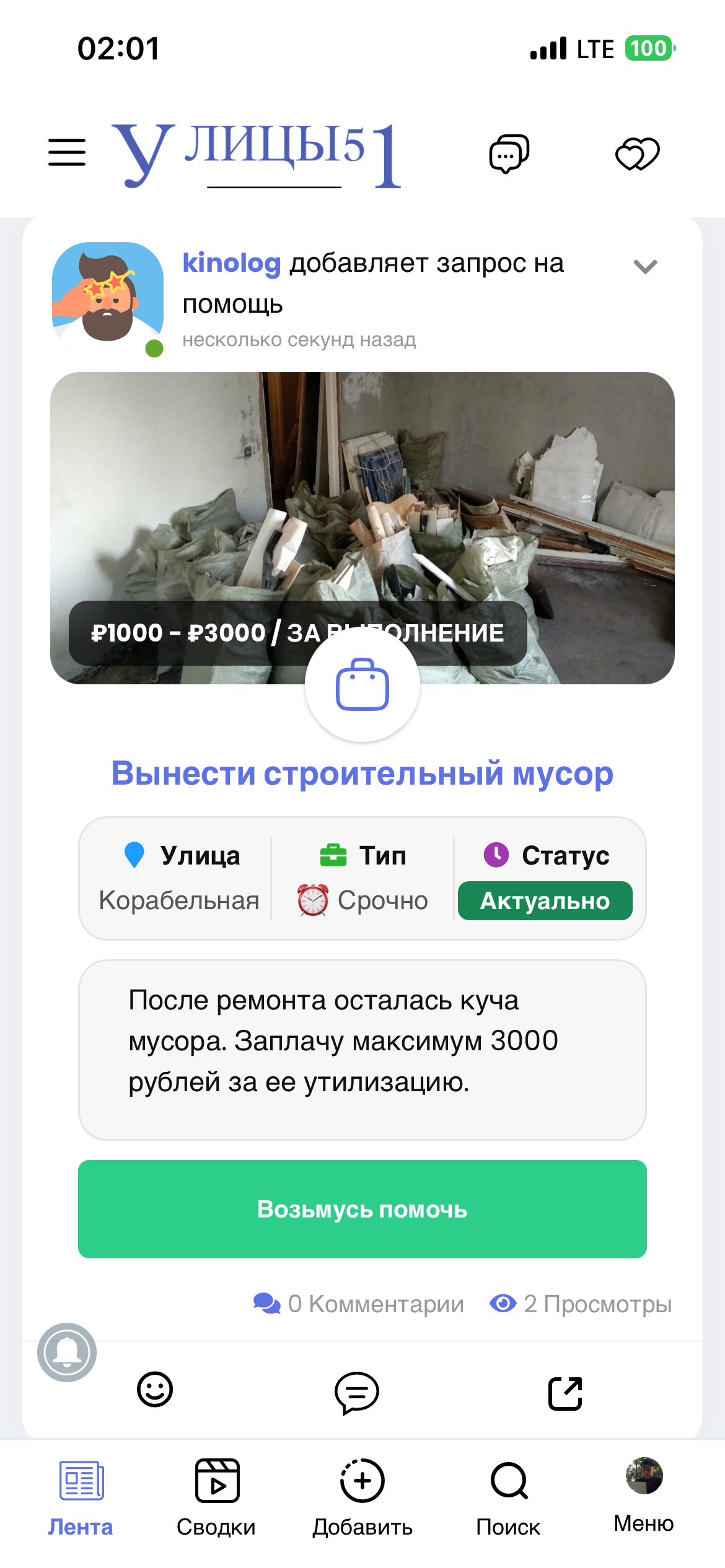Open the messages chat icon
The height and width of the screenshot is (1568, 725).
[x=509, y=154]
